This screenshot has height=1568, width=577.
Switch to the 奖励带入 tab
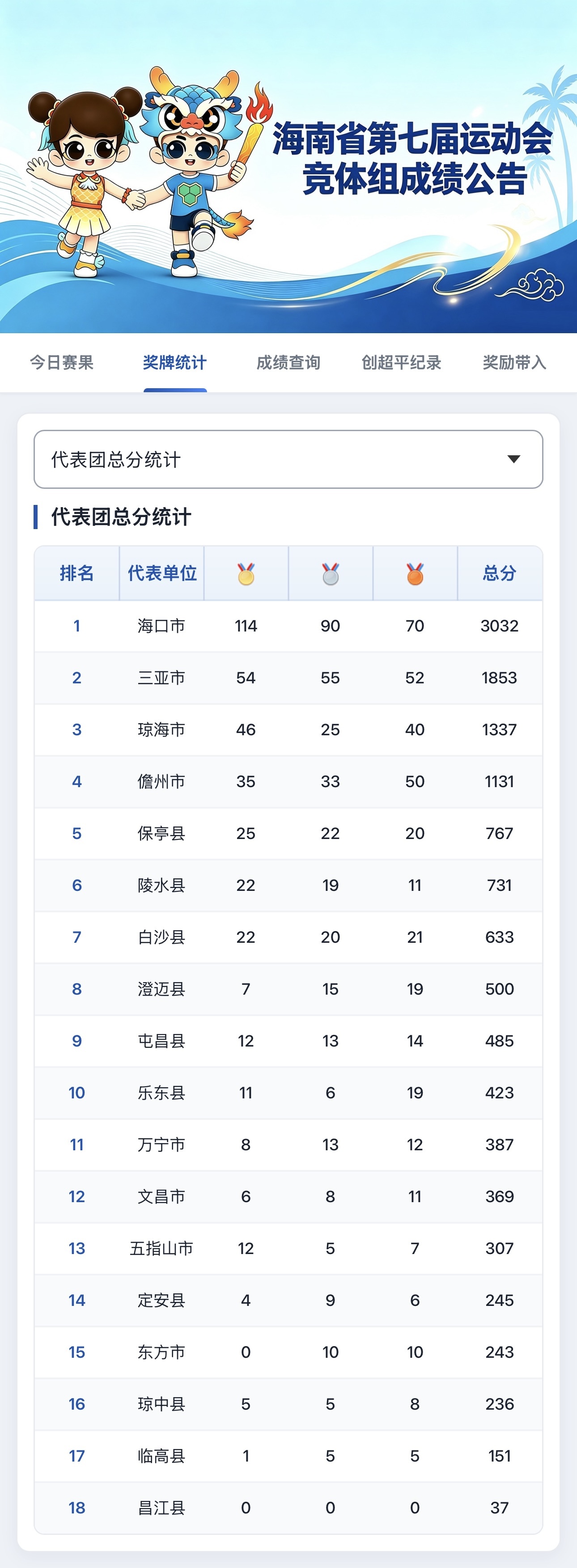(x=514, y=363)
